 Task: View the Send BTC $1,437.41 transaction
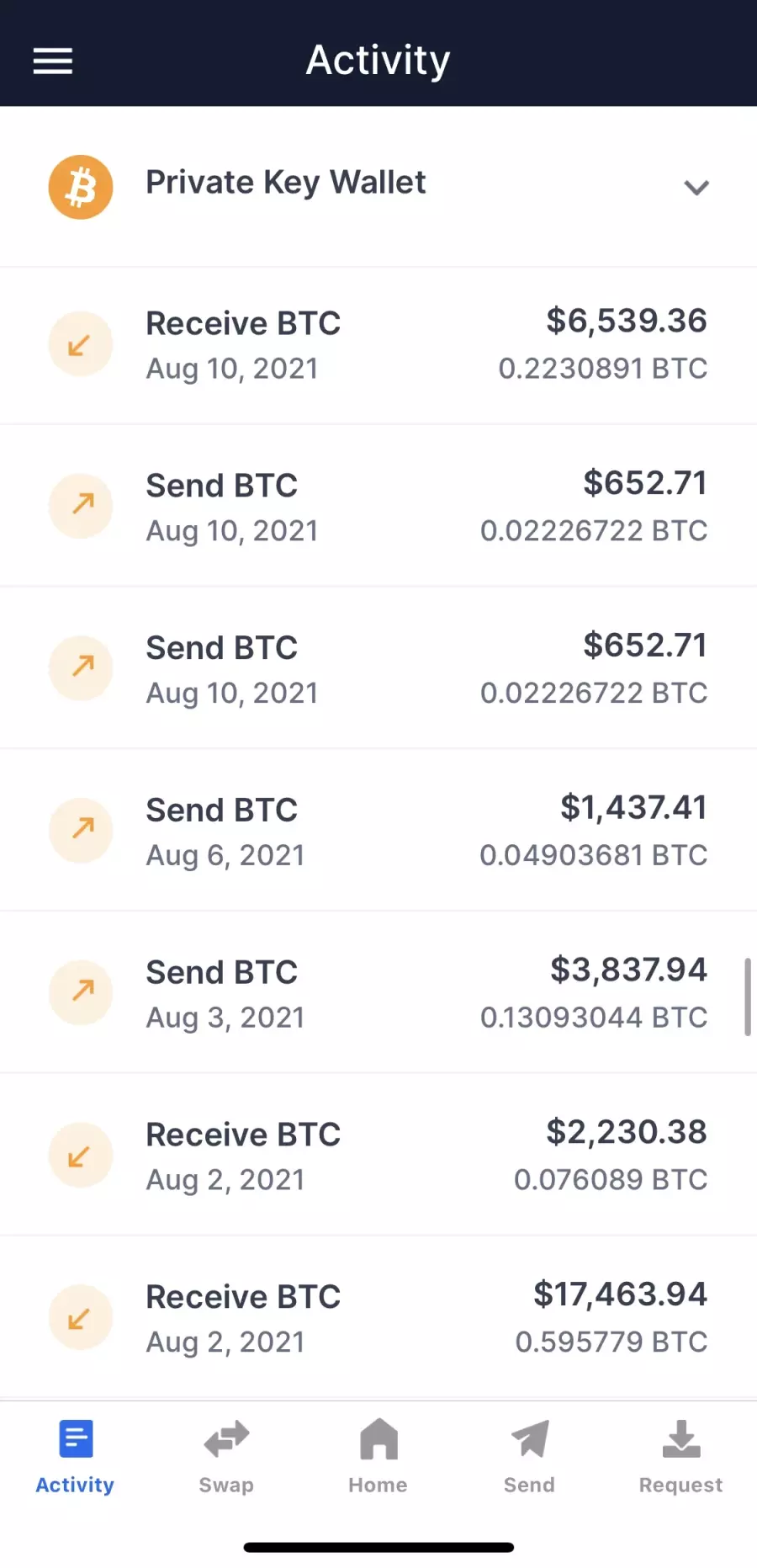pyautogui.click(x=378, y=831)
